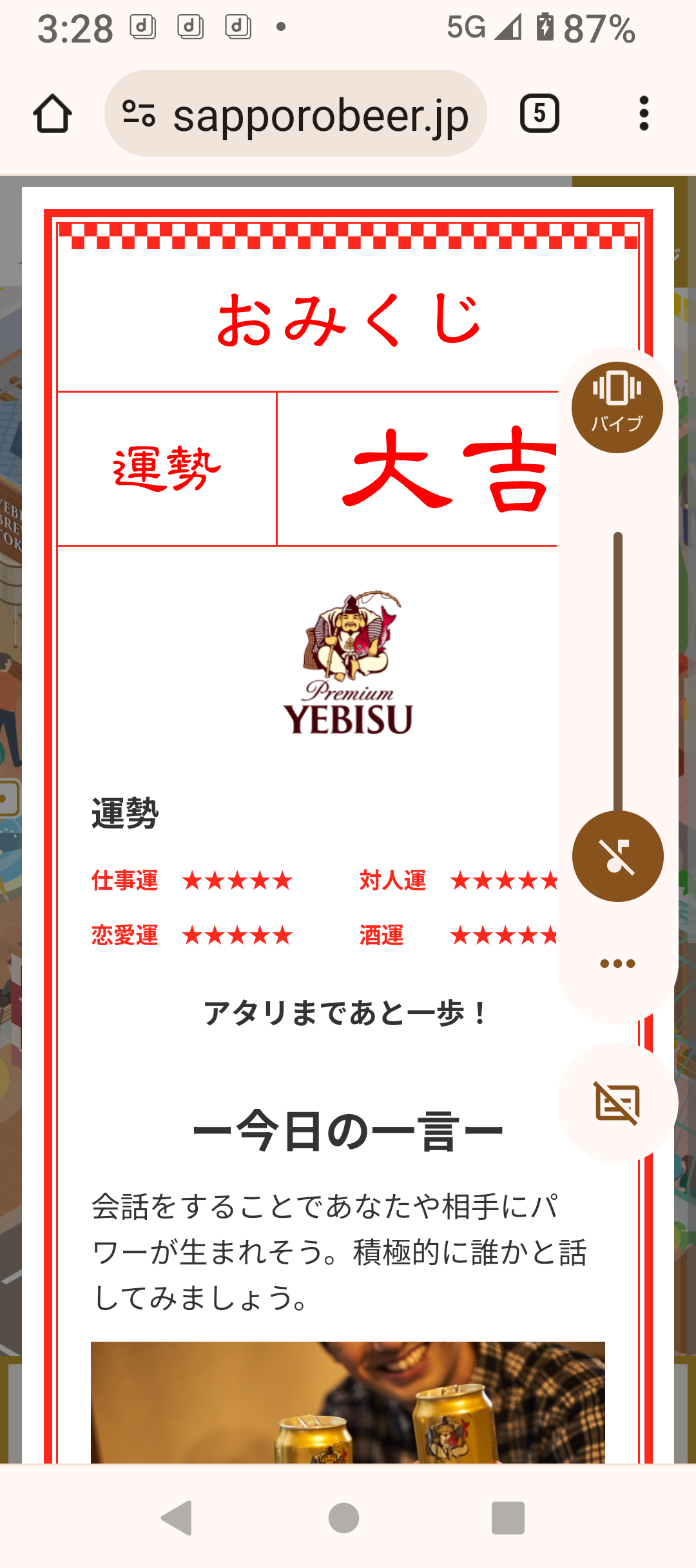This screenshot has height=1568, width=696.
Task: Tap the sapporobeer.jp address bar
Action: pos(295,113)
